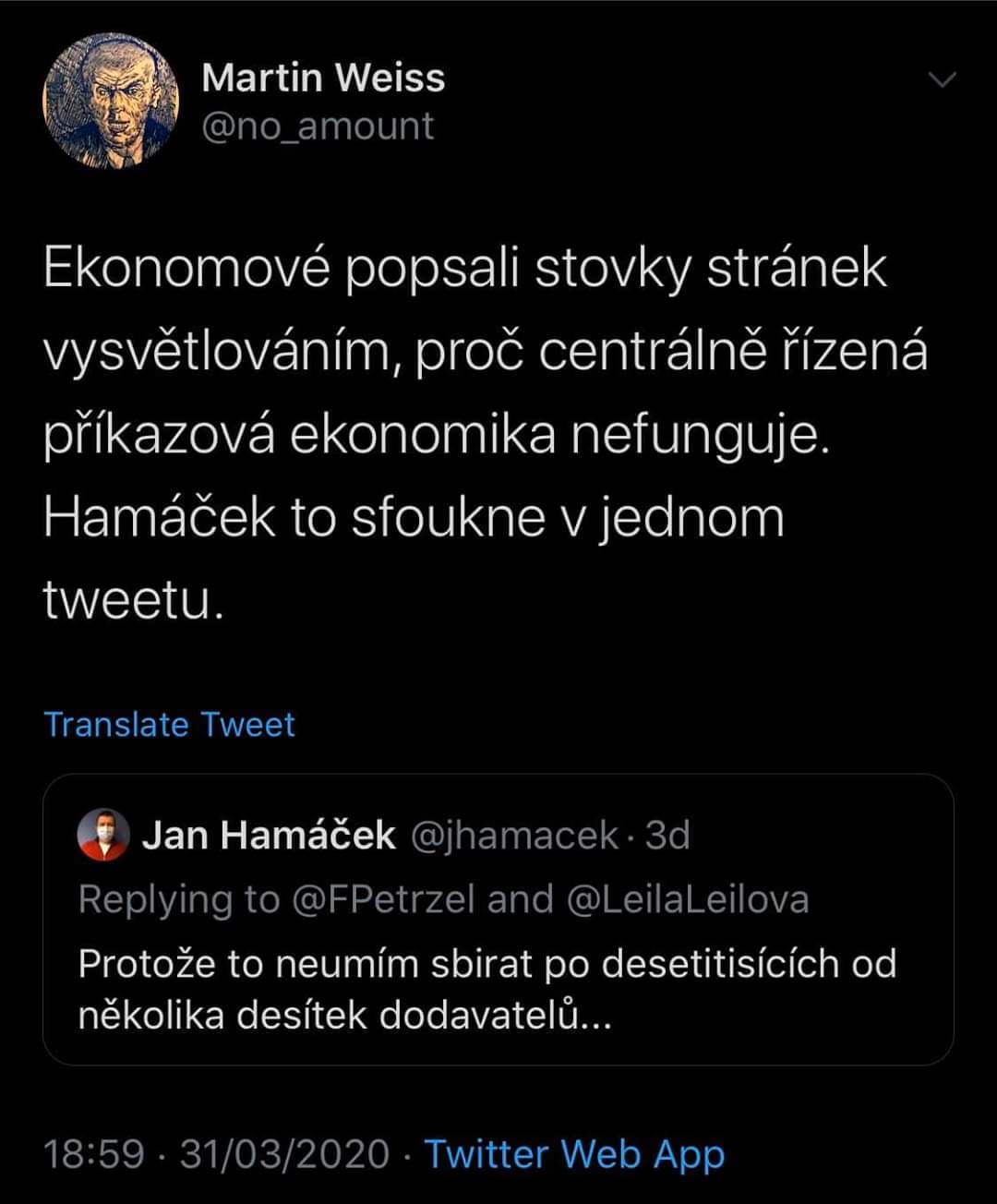Screen dimensions: 997x1204
Task: Open Martin Weiss's profile picture
Action: point(110,101)
